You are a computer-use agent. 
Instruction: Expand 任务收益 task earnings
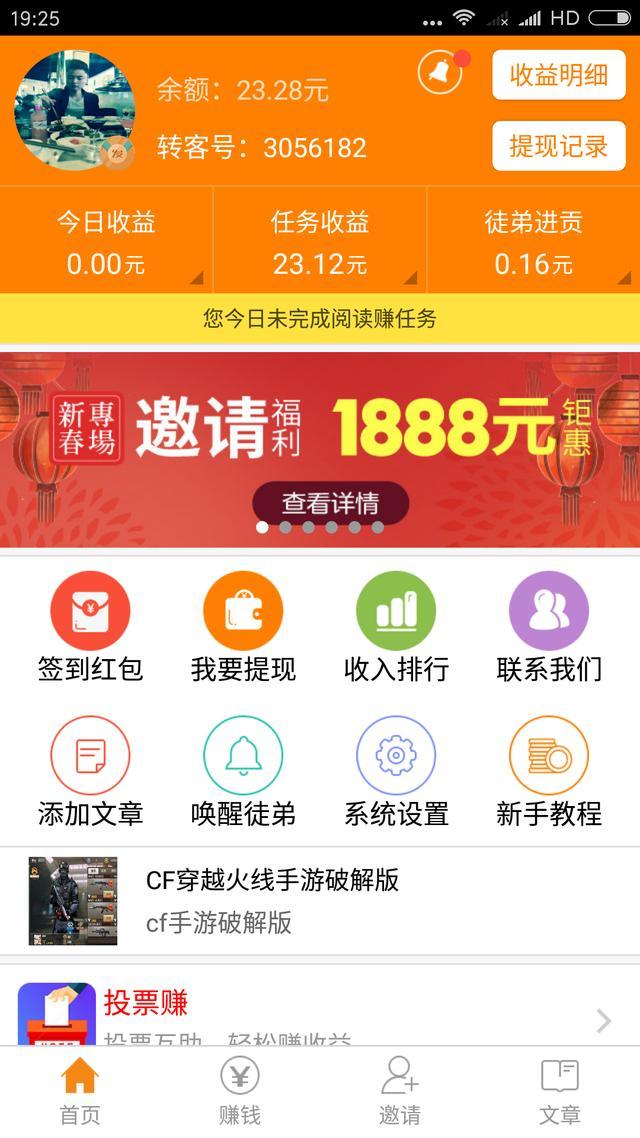[320, 241]
